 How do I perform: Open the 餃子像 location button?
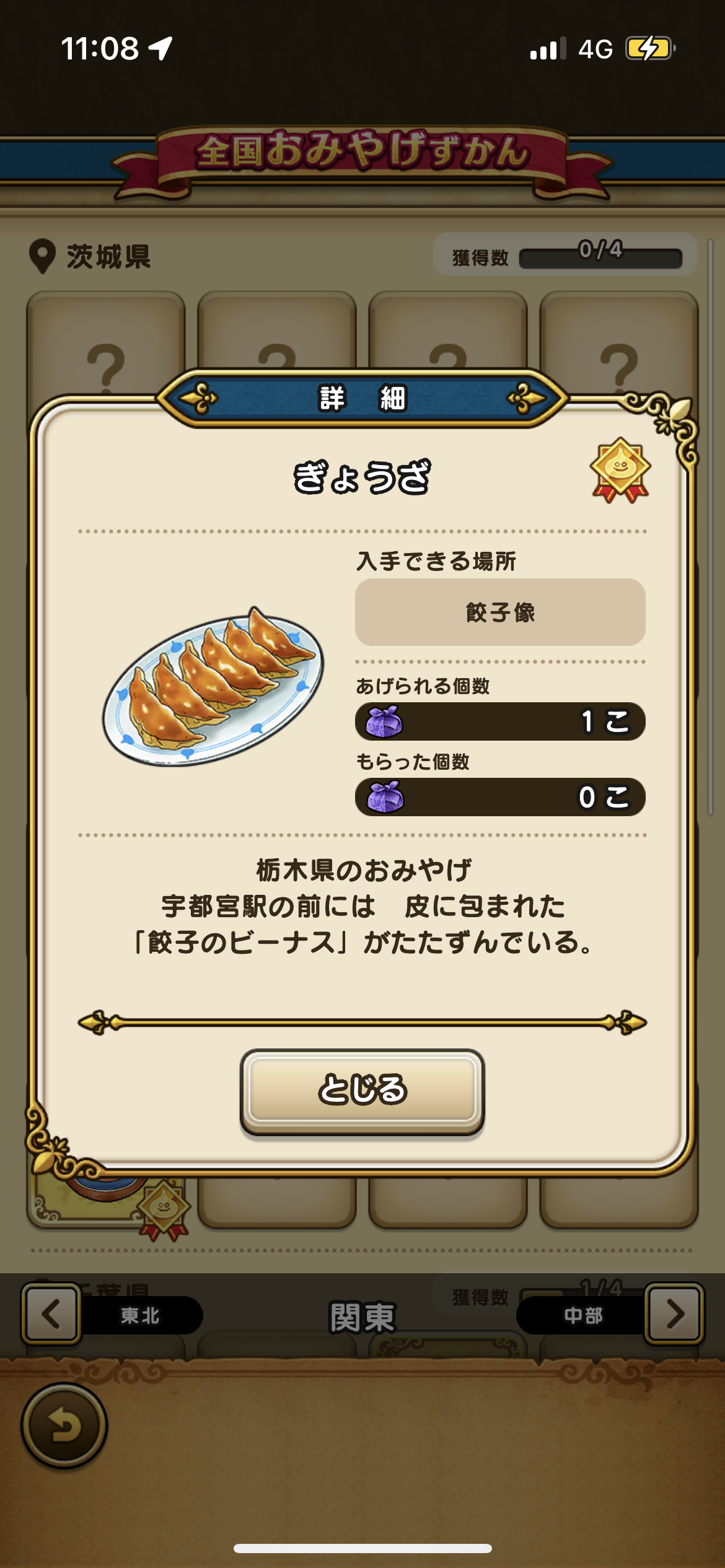point(499,612)
